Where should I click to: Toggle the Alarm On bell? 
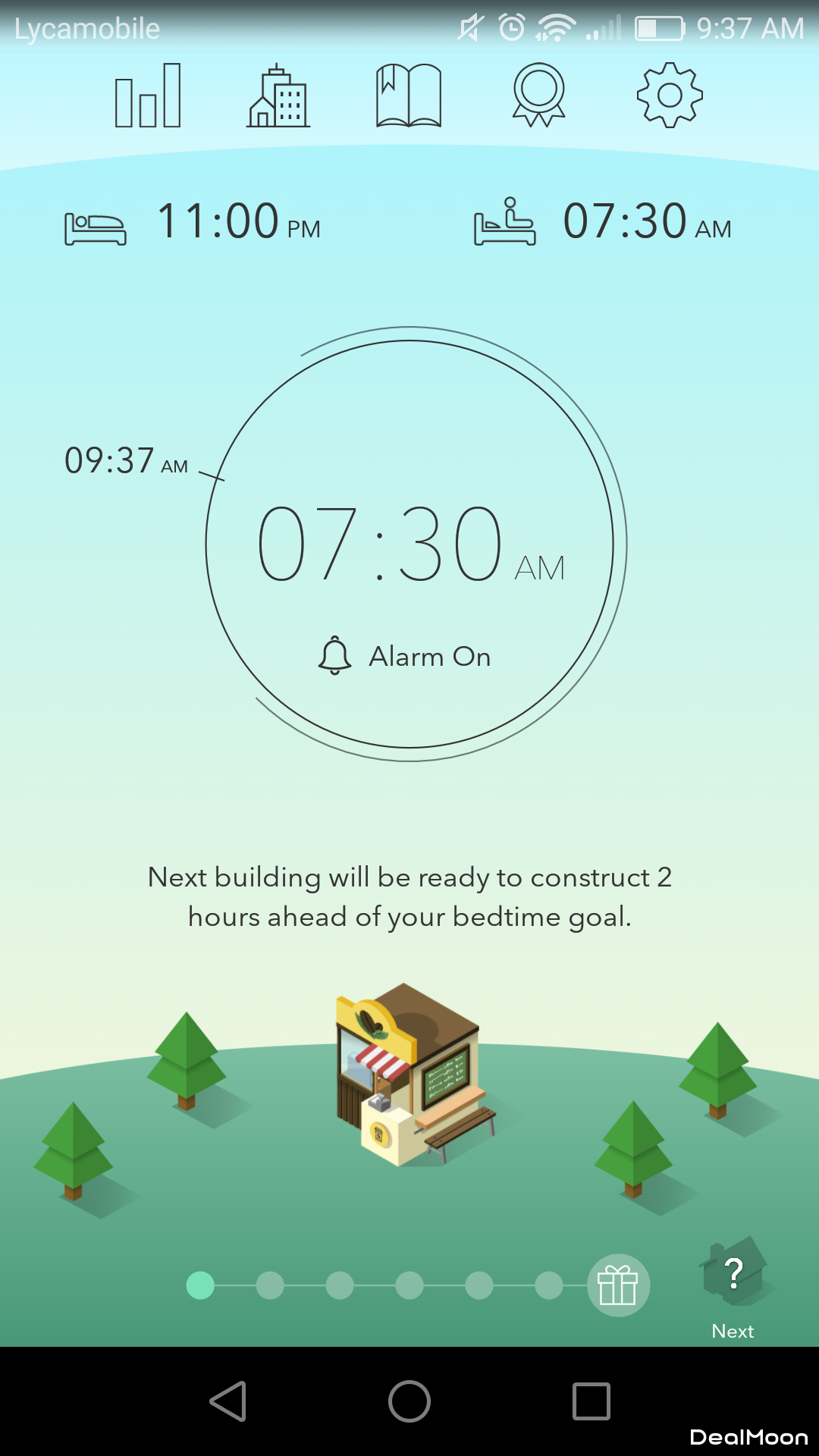(x=405, y=656)
